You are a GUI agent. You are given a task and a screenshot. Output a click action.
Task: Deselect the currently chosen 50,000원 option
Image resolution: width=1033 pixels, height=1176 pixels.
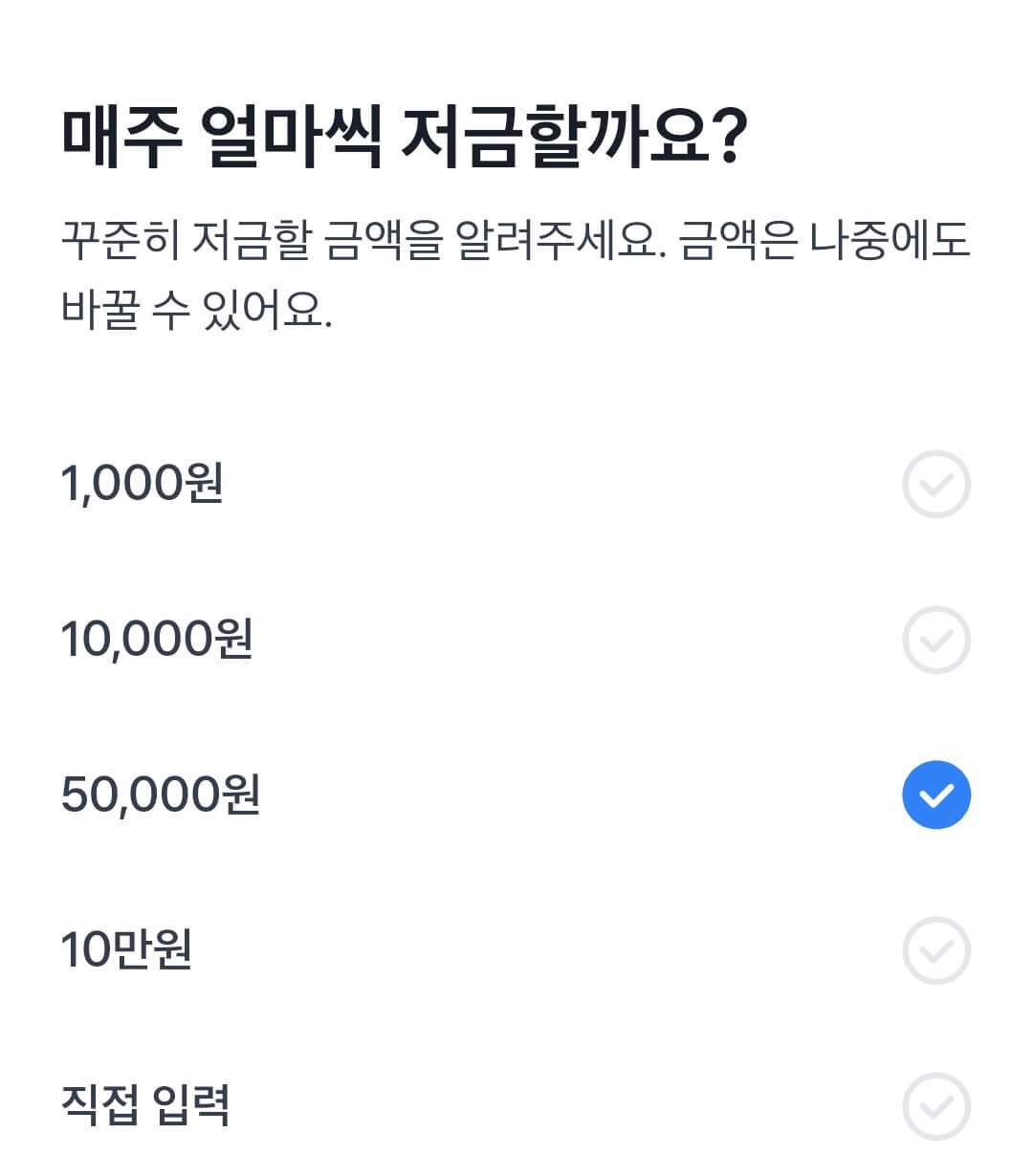[935, 793]
